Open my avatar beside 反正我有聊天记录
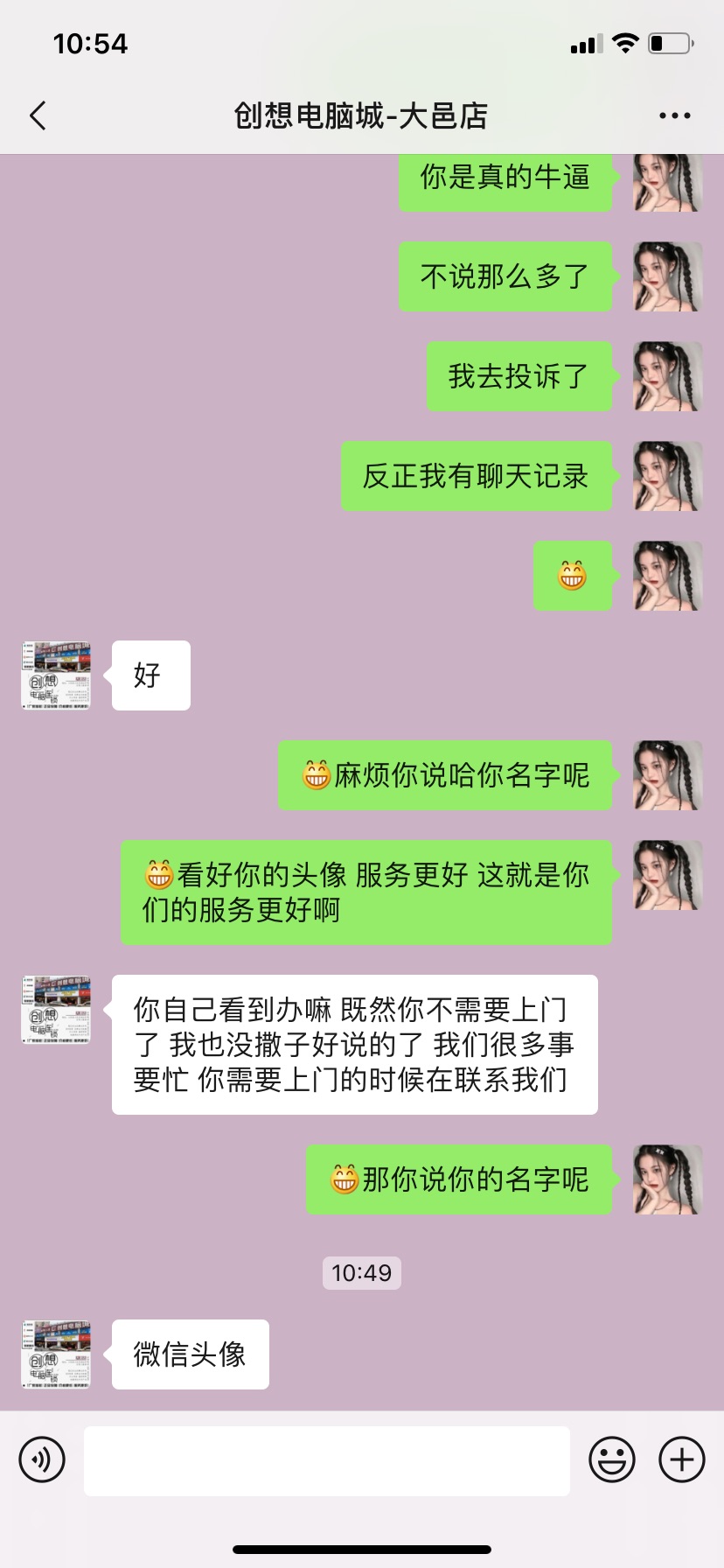The height and width of the screenshot is (1568, 724). [x=667, y=476]
